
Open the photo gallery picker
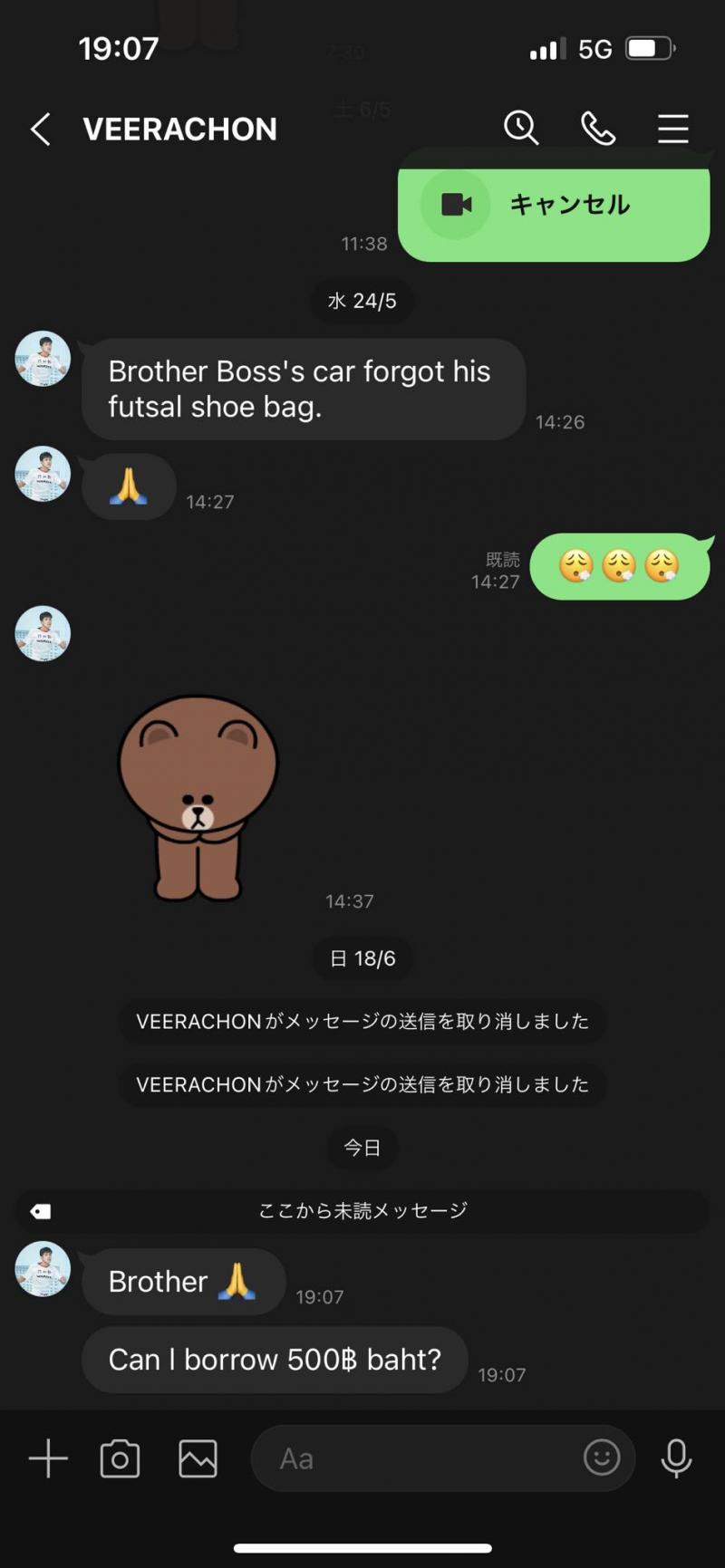[x=198, y=1458]
